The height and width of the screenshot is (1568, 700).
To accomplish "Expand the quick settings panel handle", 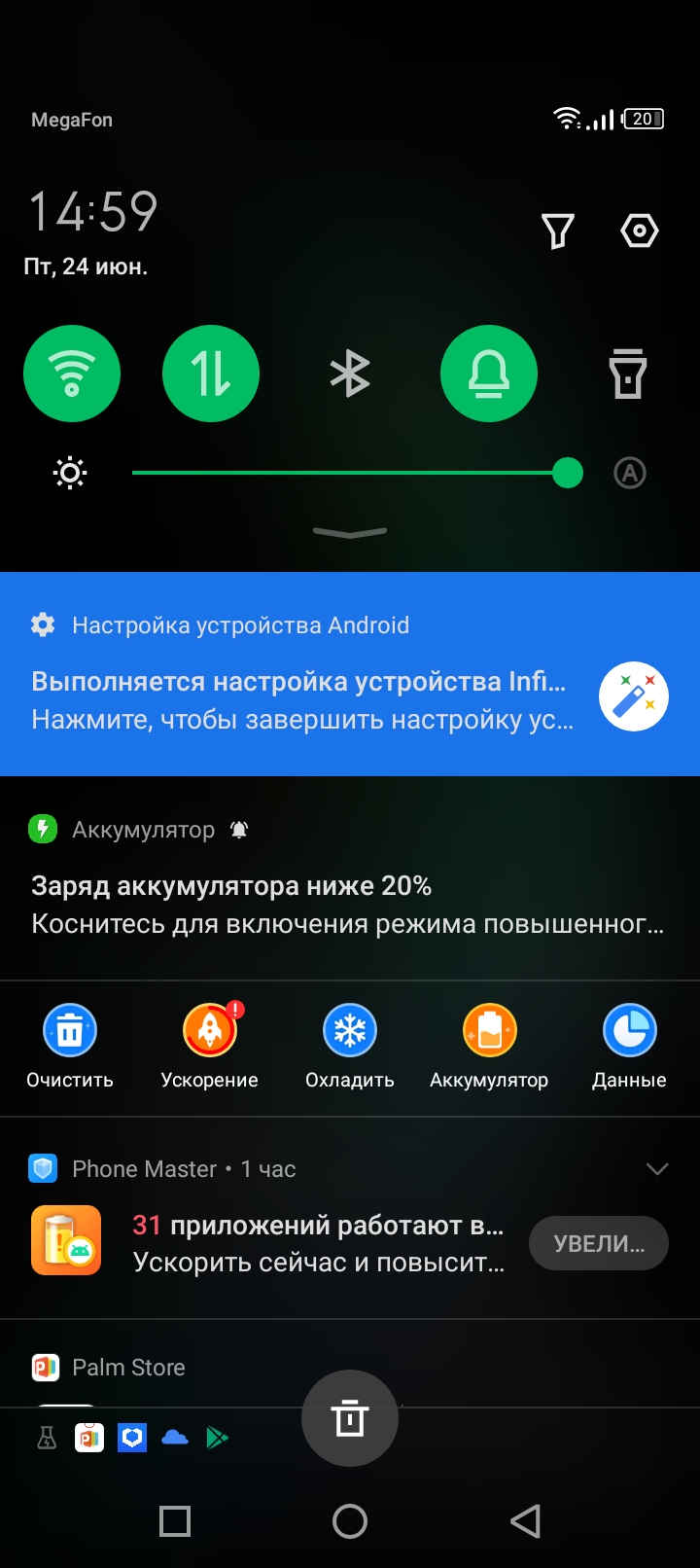I will pyautogui.click(x=350, y=532).
